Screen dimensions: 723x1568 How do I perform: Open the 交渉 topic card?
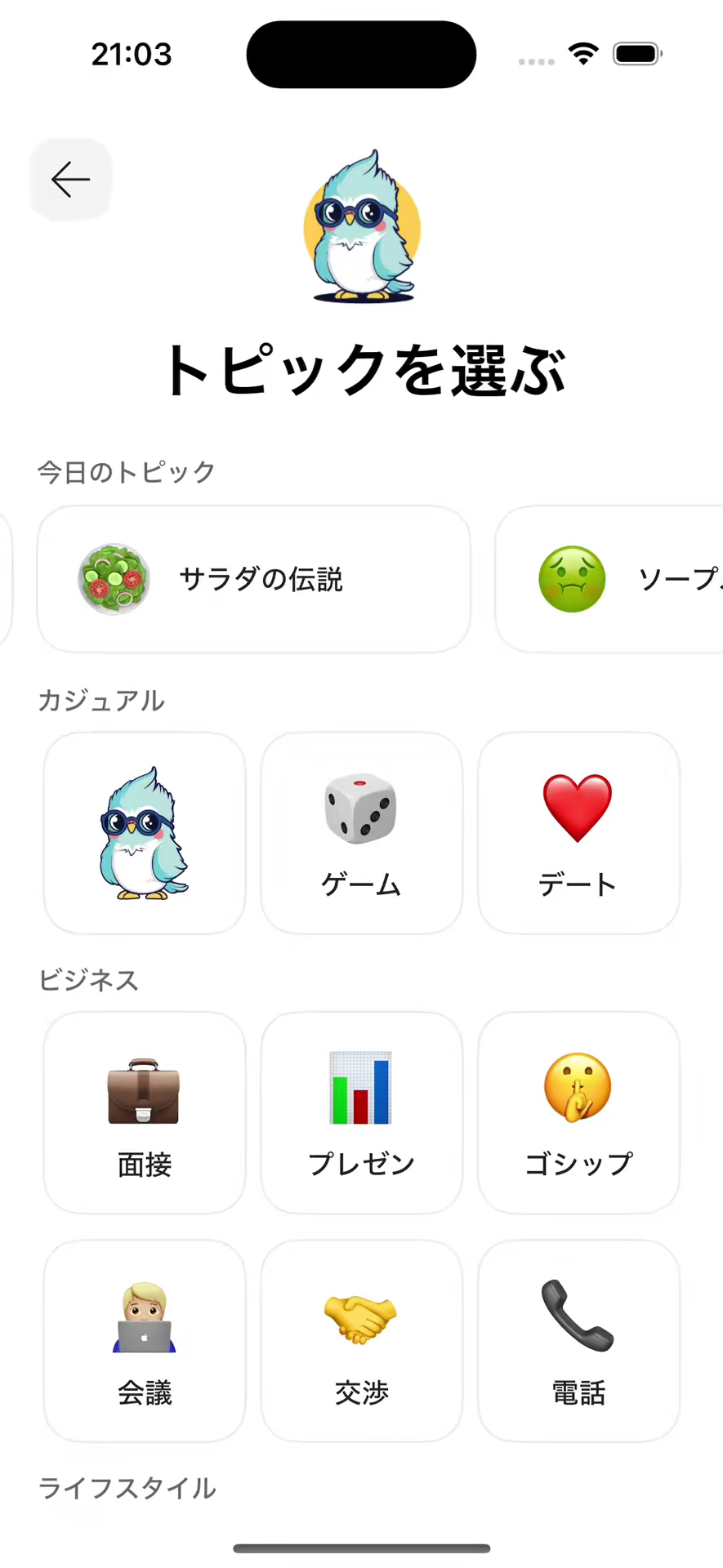pos(361,1340)
